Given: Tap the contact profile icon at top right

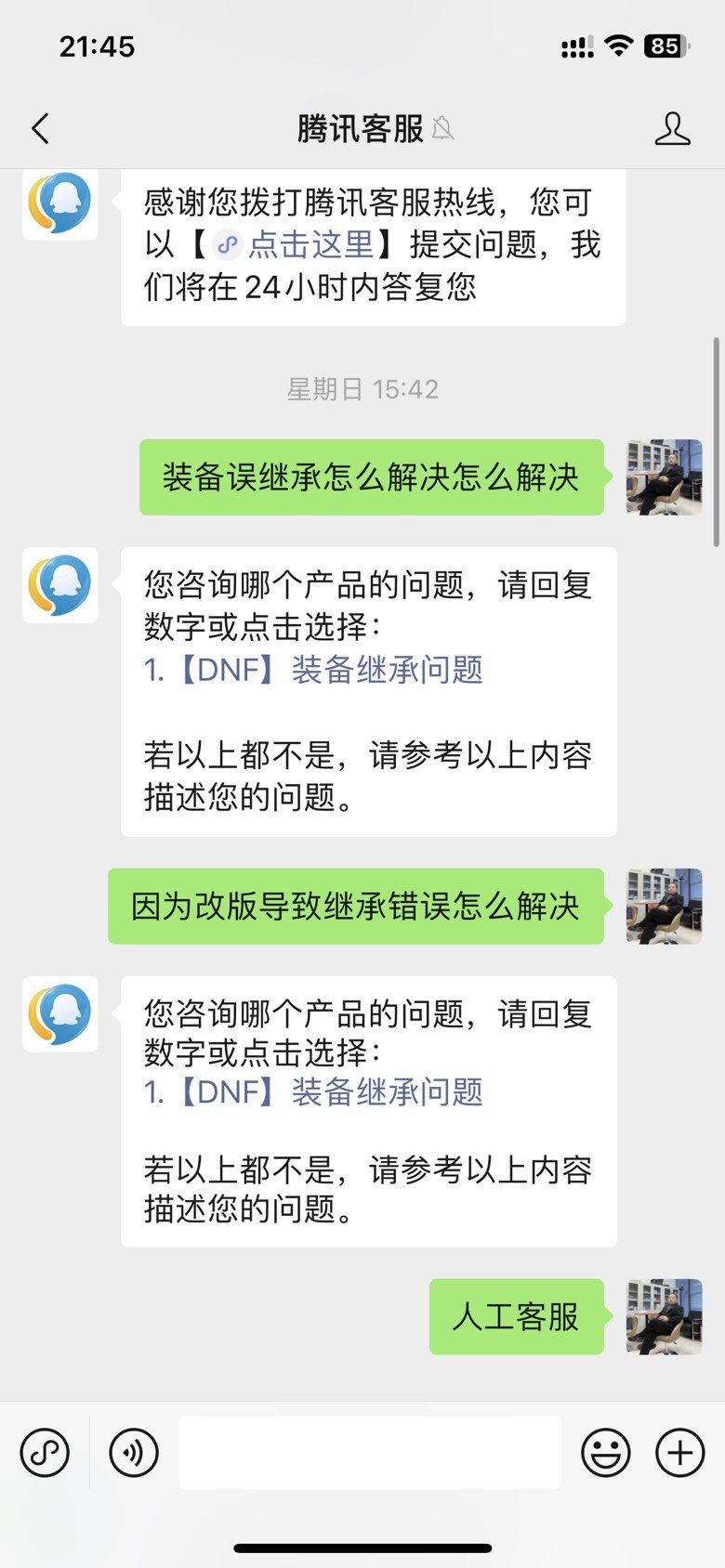Looking at the screenshot, I should pyautogui.click(x=673, y=129).
